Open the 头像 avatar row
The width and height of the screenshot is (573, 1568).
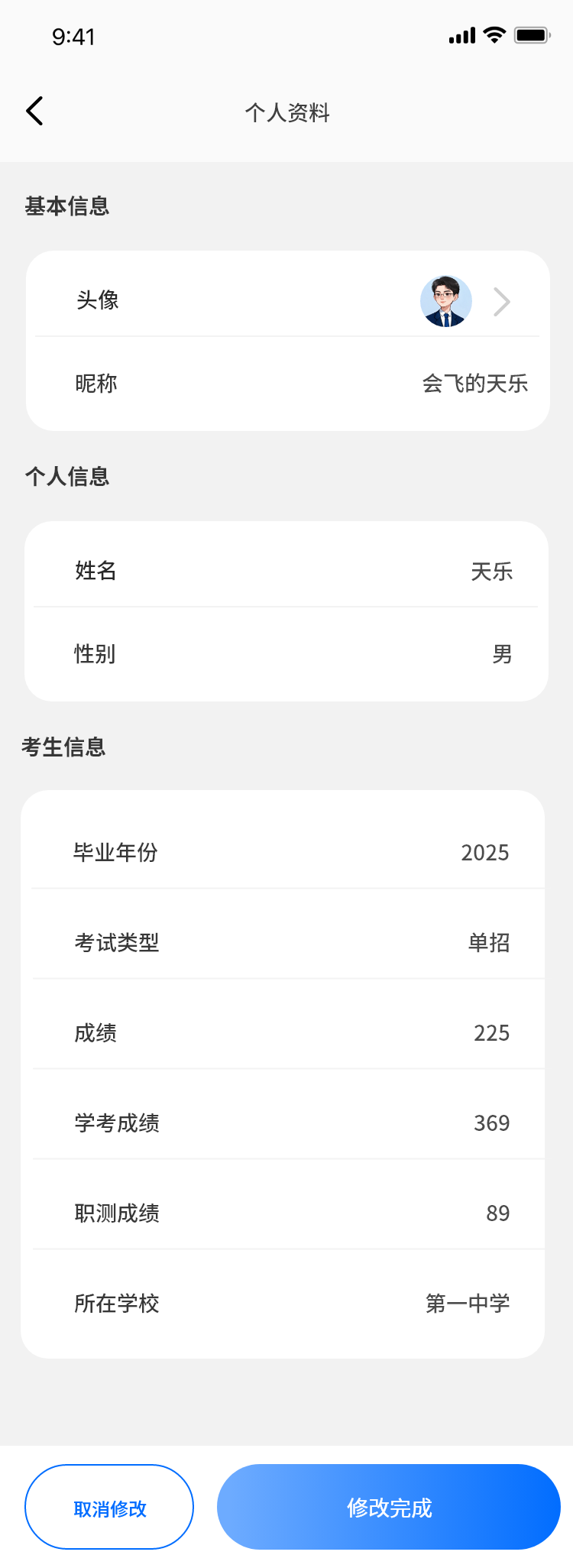click(287, 300)
